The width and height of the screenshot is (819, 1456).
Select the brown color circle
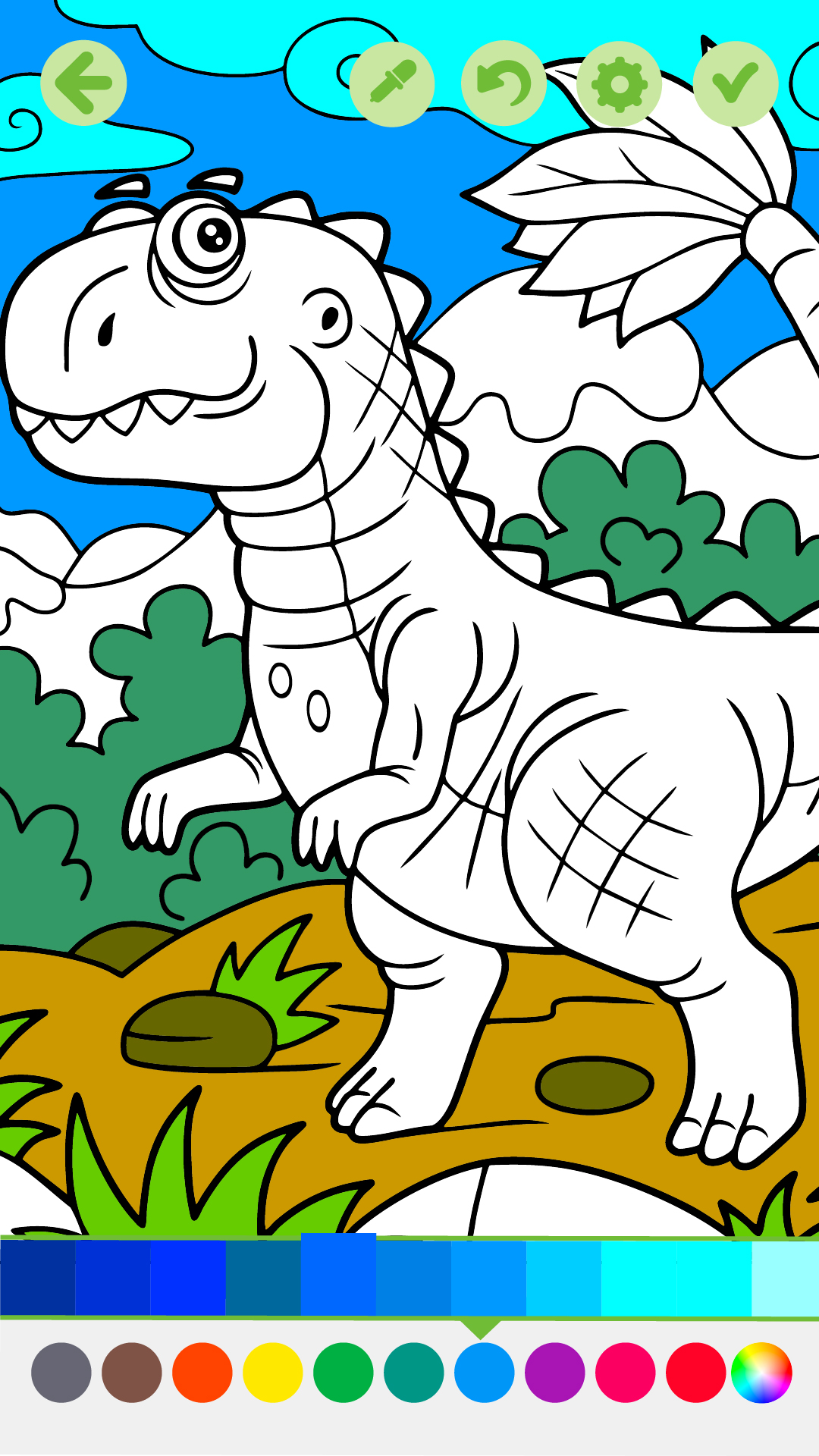click(132, 1373)
